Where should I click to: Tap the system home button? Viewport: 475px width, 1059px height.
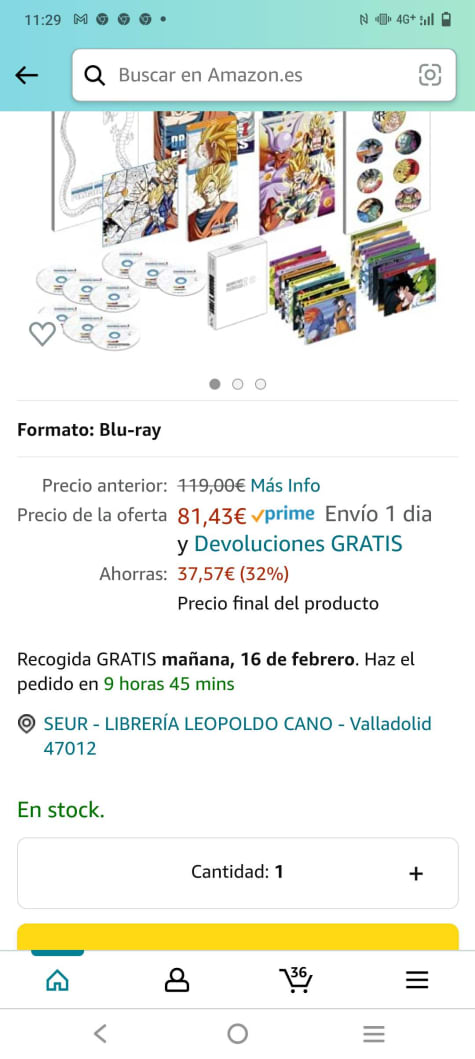(237, 1033)
